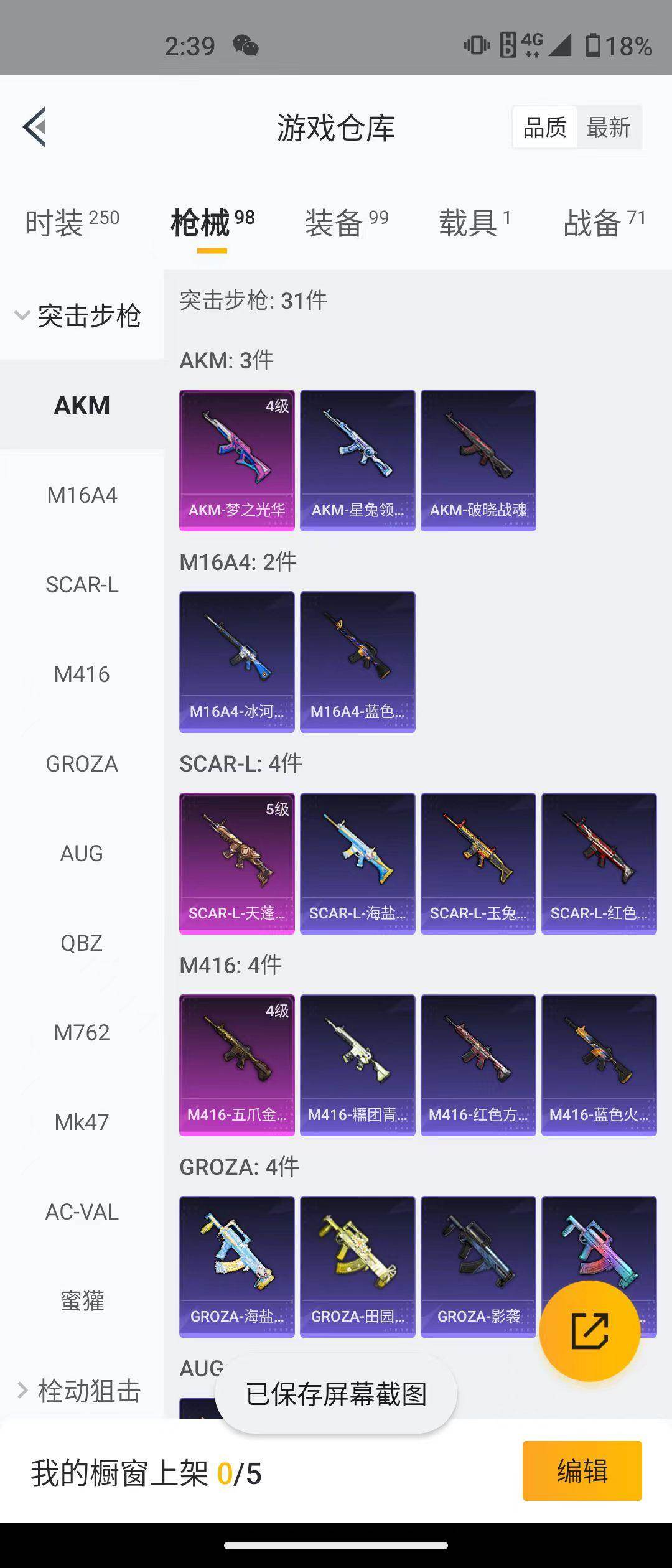672x1568 pixels.
Task: Open the 载具 tab
Action: click(474, 223)
